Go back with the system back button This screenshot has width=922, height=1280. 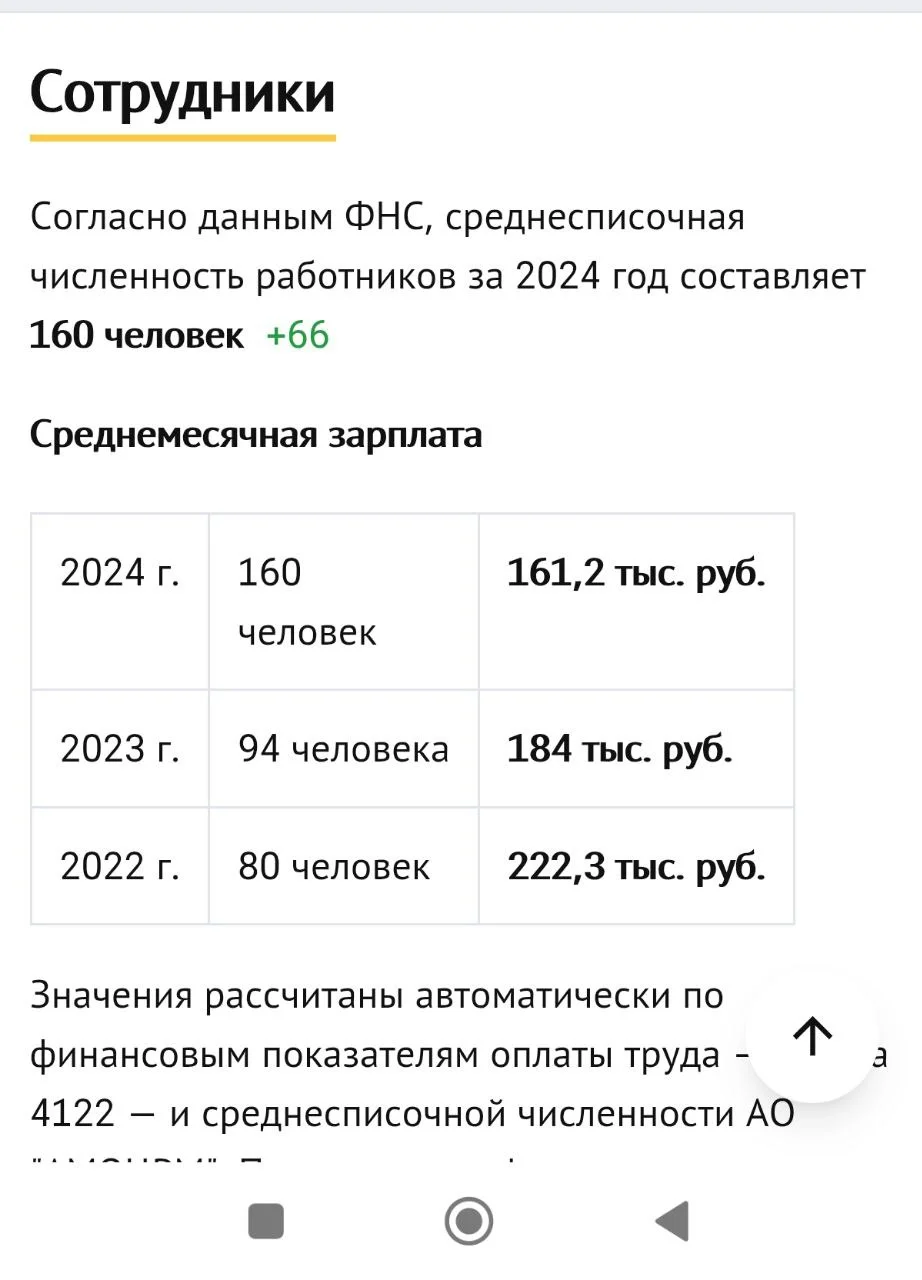[672, 1221]
